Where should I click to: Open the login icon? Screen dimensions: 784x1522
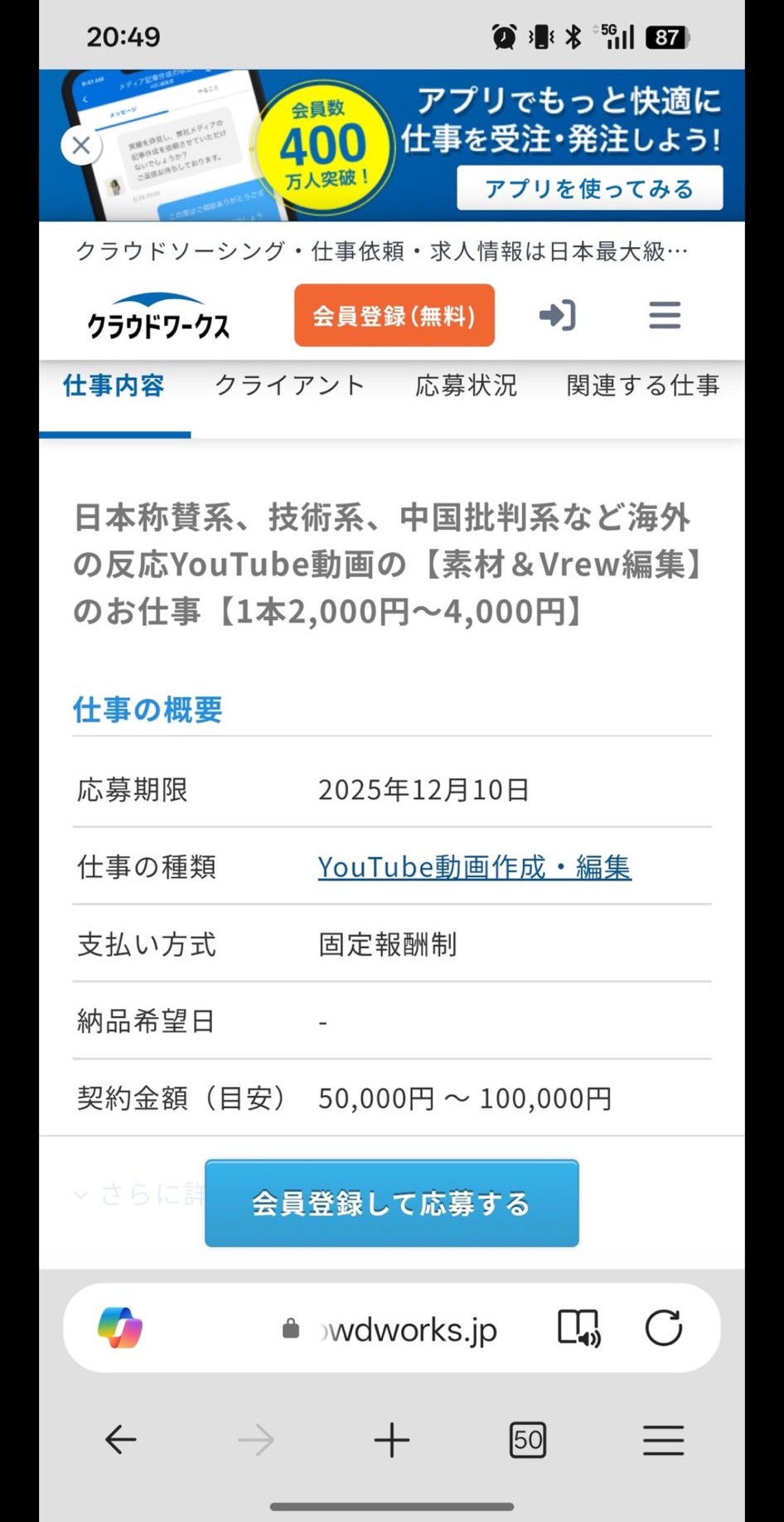coord(558,316)
